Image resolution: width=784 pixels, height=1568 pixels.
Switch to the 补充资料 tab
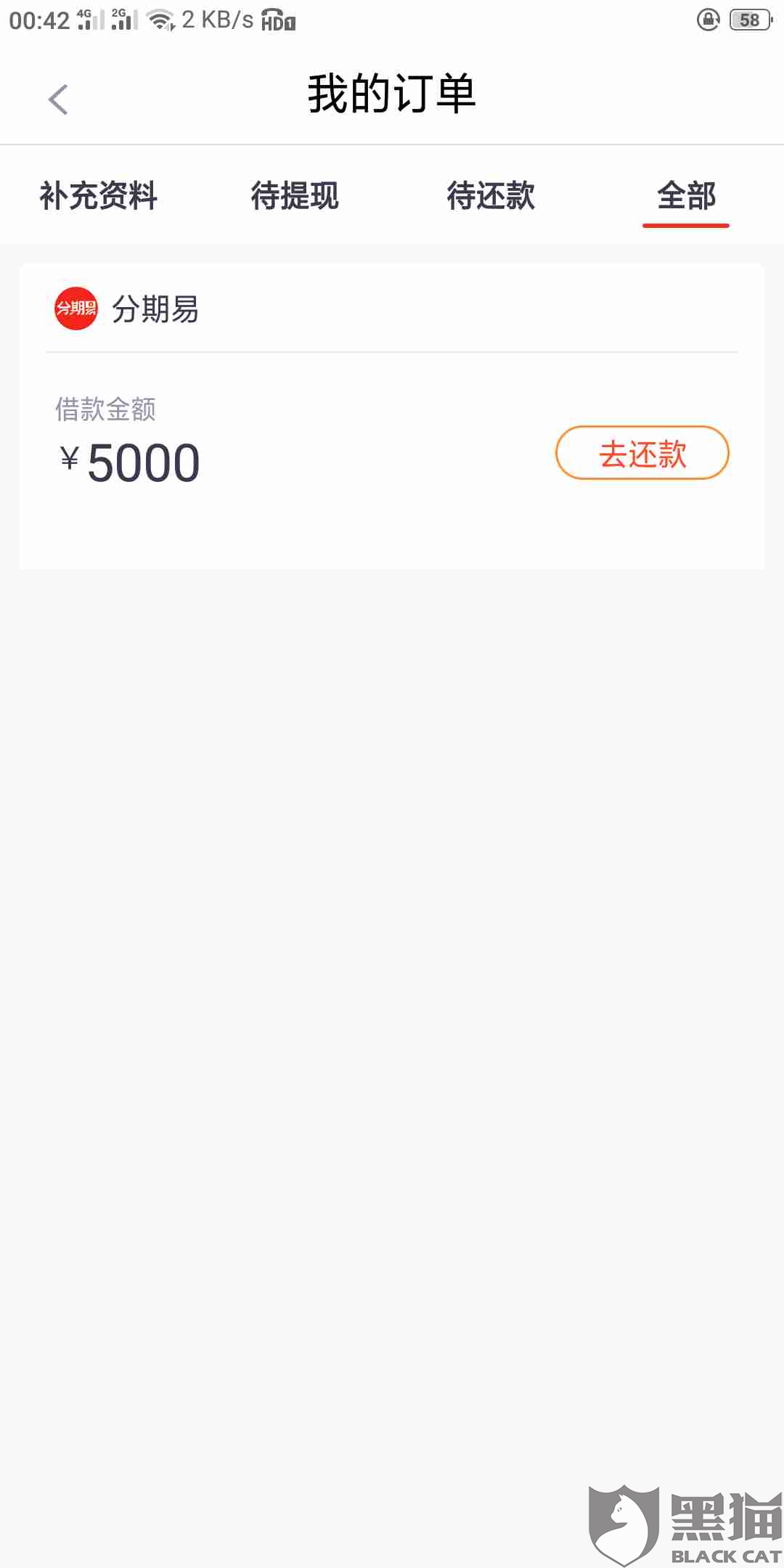99,195
